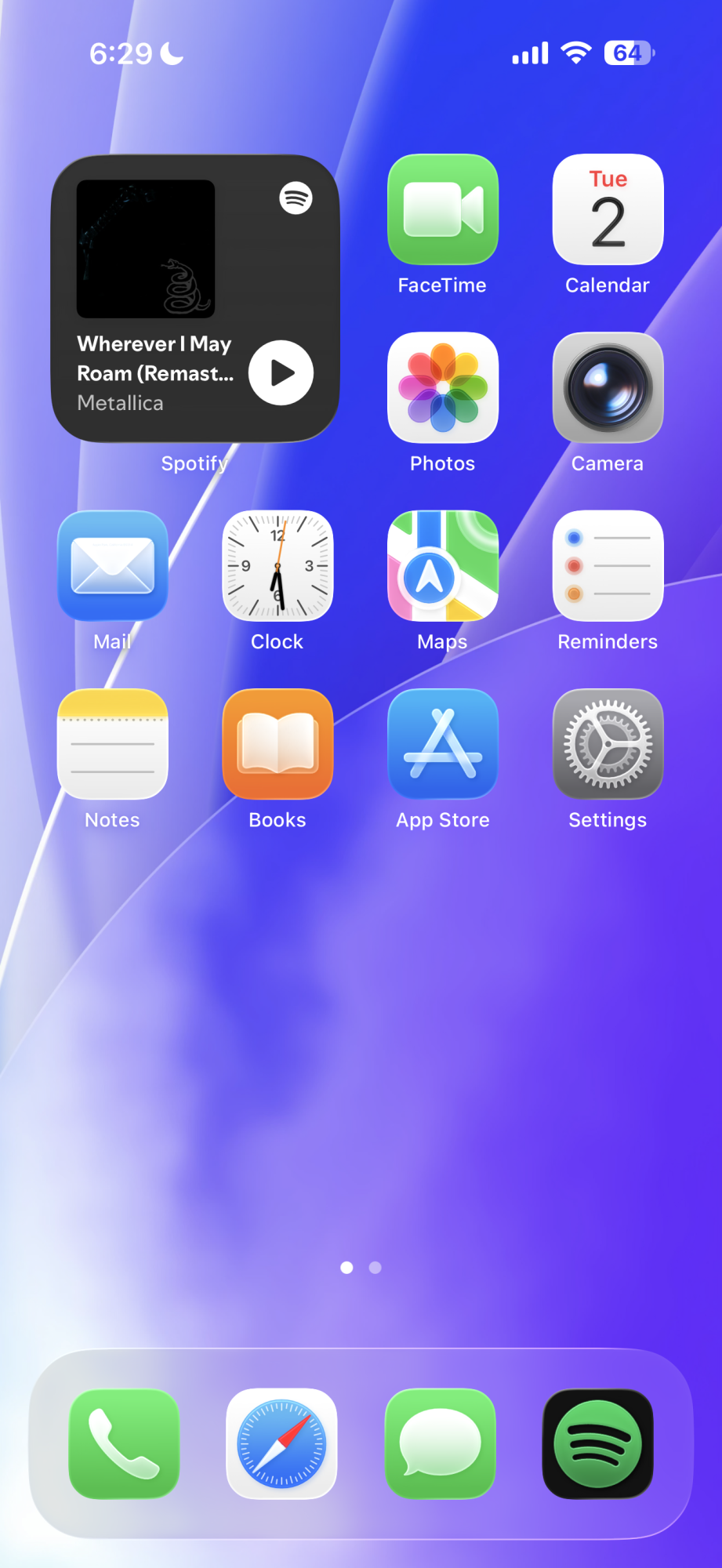Launch the Camera app
722x1568 pixels.
click(x=608, y=388)
